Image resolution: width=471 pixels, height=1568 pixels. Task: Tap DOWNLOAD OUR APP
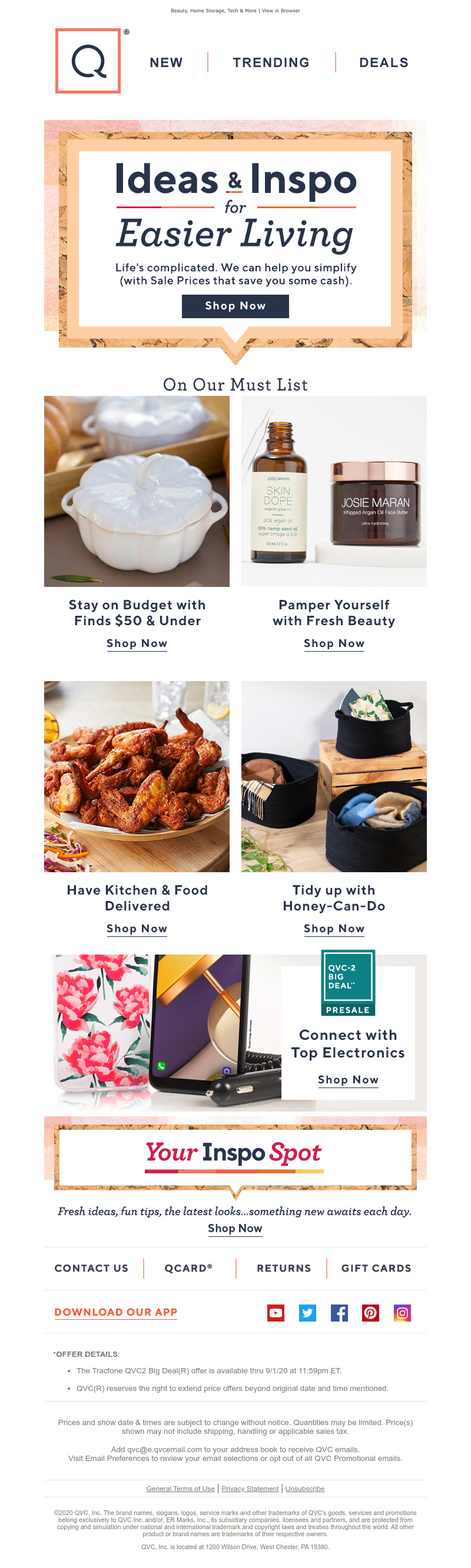pyautogui.click(x=116, y=1312)
